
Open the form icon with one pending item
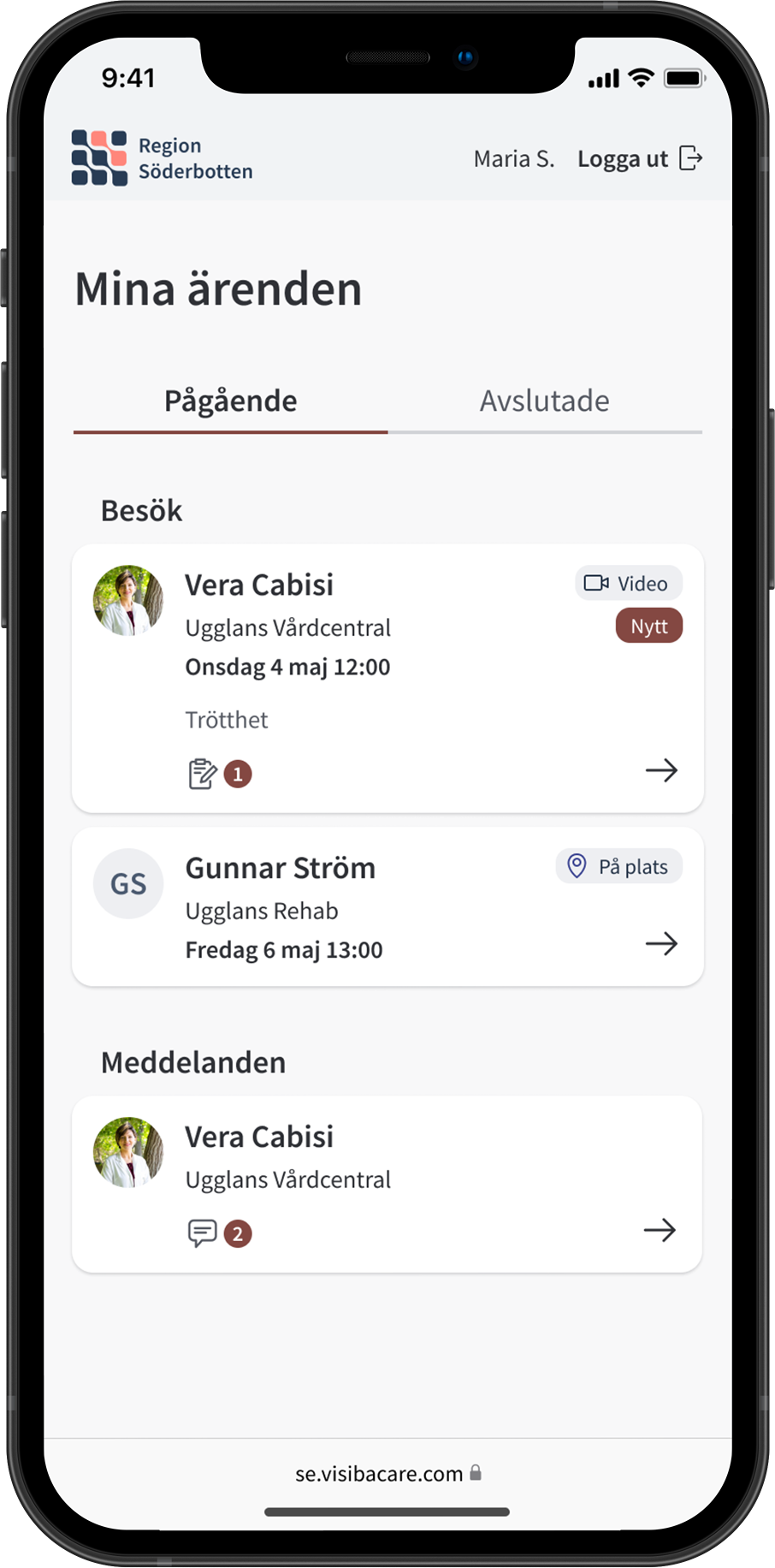coord(204,774)
